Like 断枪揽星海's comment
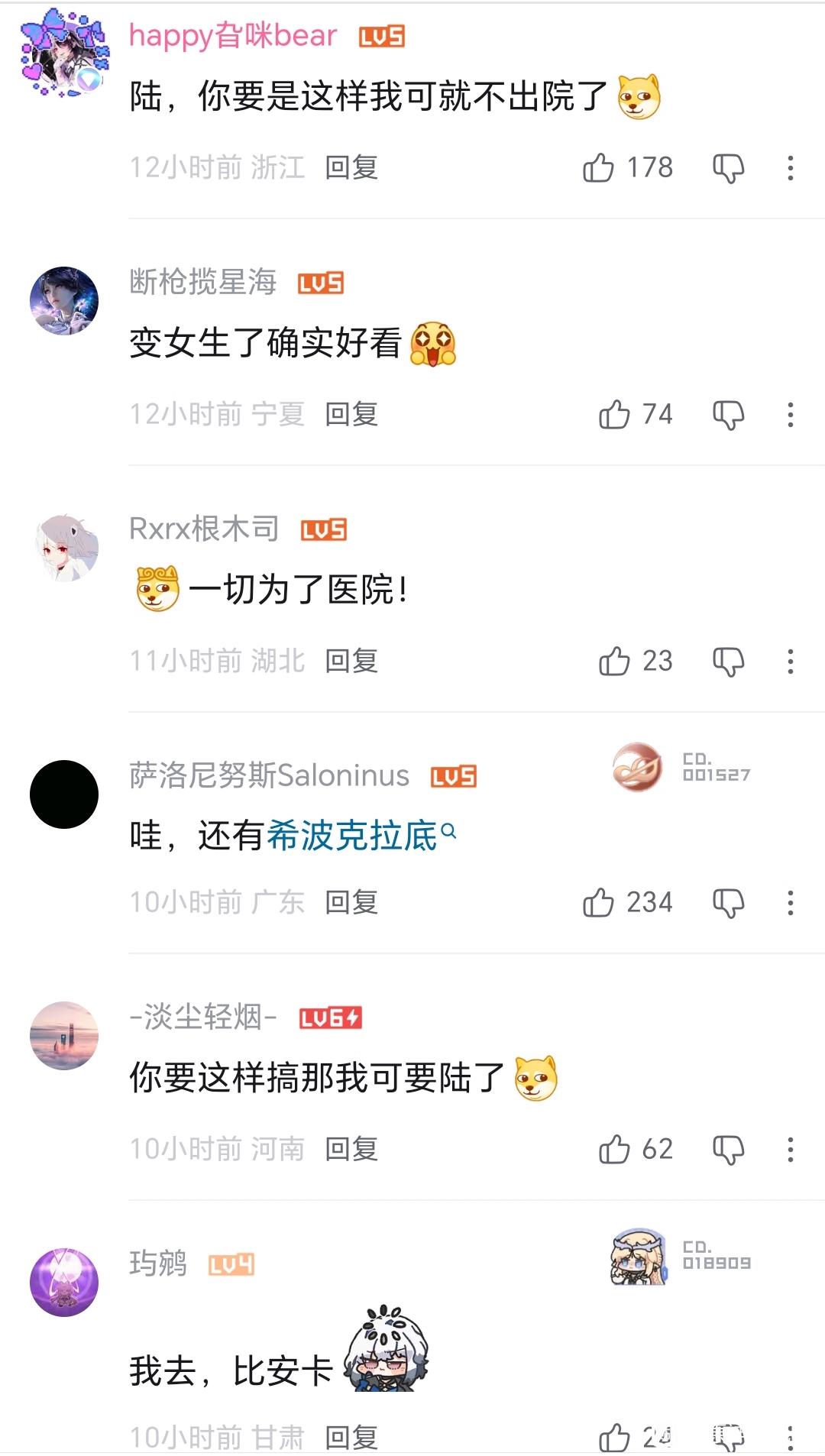Image resolution: width=825 pixels, height=1456 pixels. click(615, 415)
